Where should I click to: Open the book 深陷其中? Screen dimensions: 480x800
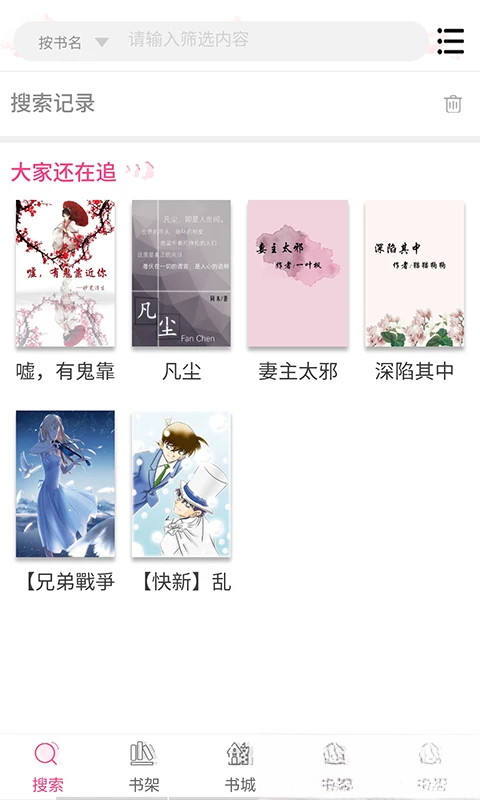tap(415, 291)
